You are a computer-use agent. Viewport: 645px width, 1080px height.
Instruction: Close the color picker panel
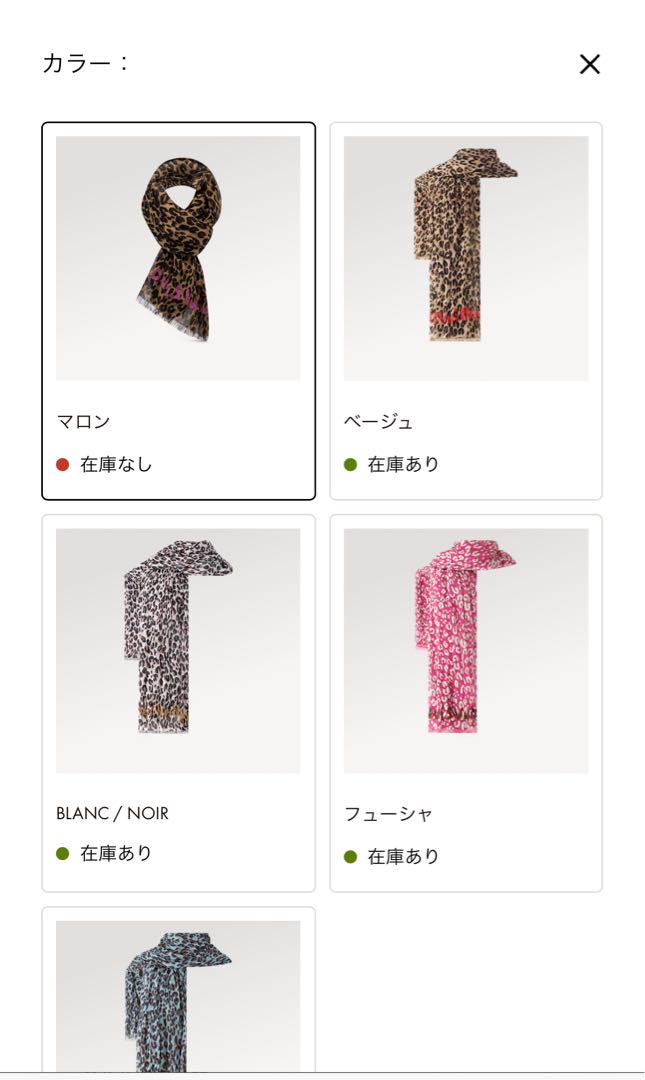point(589,64)
